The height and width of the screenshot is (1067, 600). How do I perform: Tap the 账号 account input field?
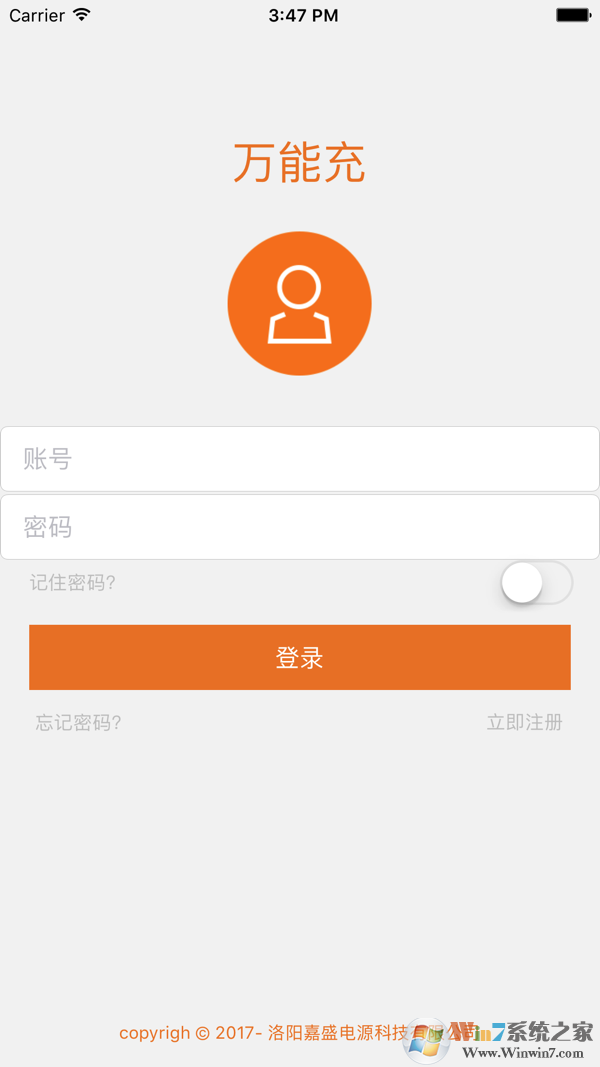300,459
